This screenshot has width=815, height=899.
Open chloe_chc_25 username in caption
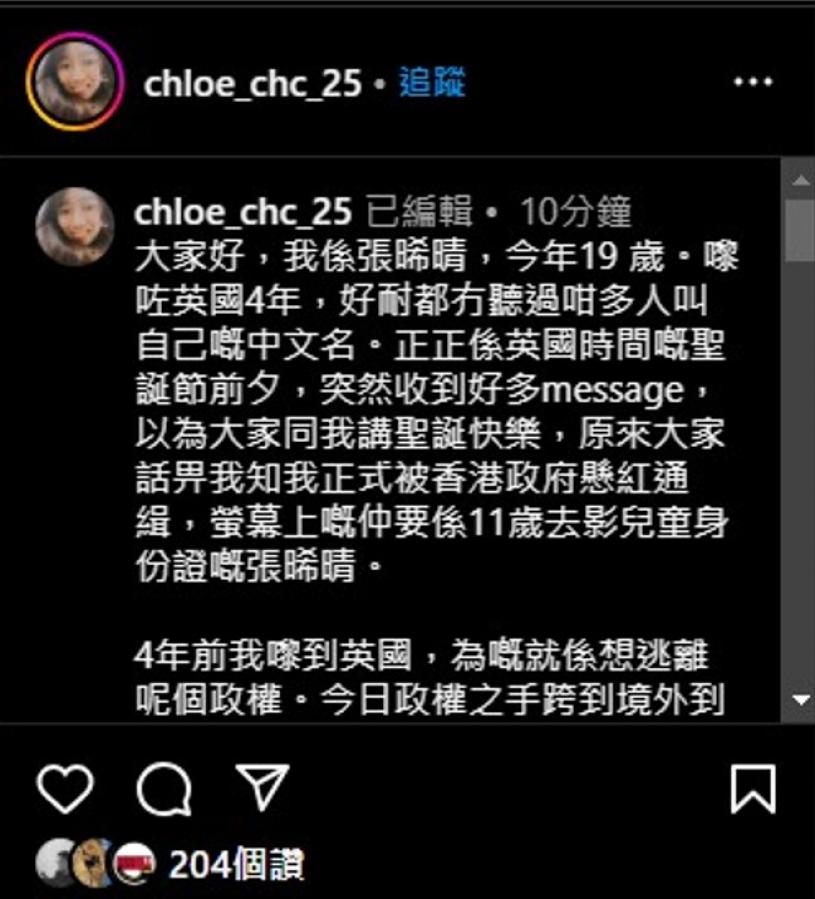point(243,212)
